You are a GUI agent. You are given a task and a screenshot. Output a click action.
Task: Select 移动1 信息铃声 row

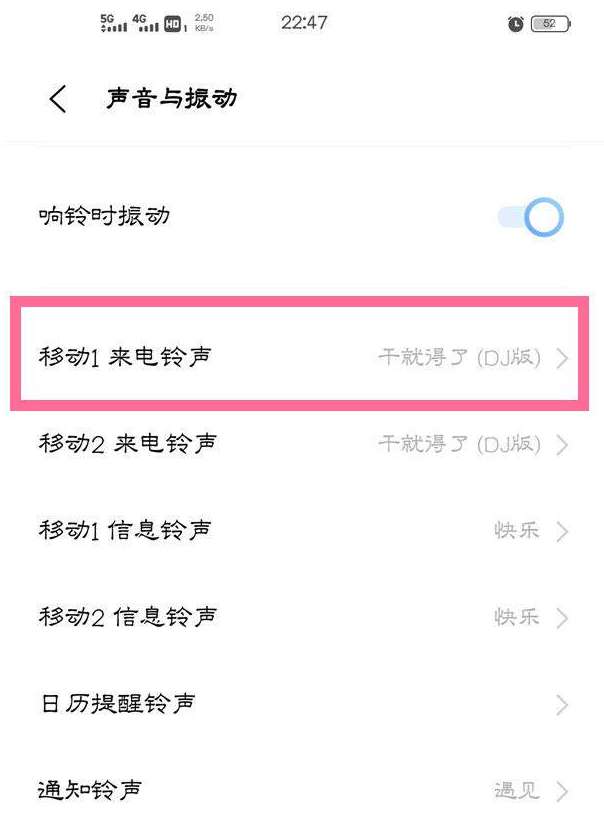click(300, 530)
